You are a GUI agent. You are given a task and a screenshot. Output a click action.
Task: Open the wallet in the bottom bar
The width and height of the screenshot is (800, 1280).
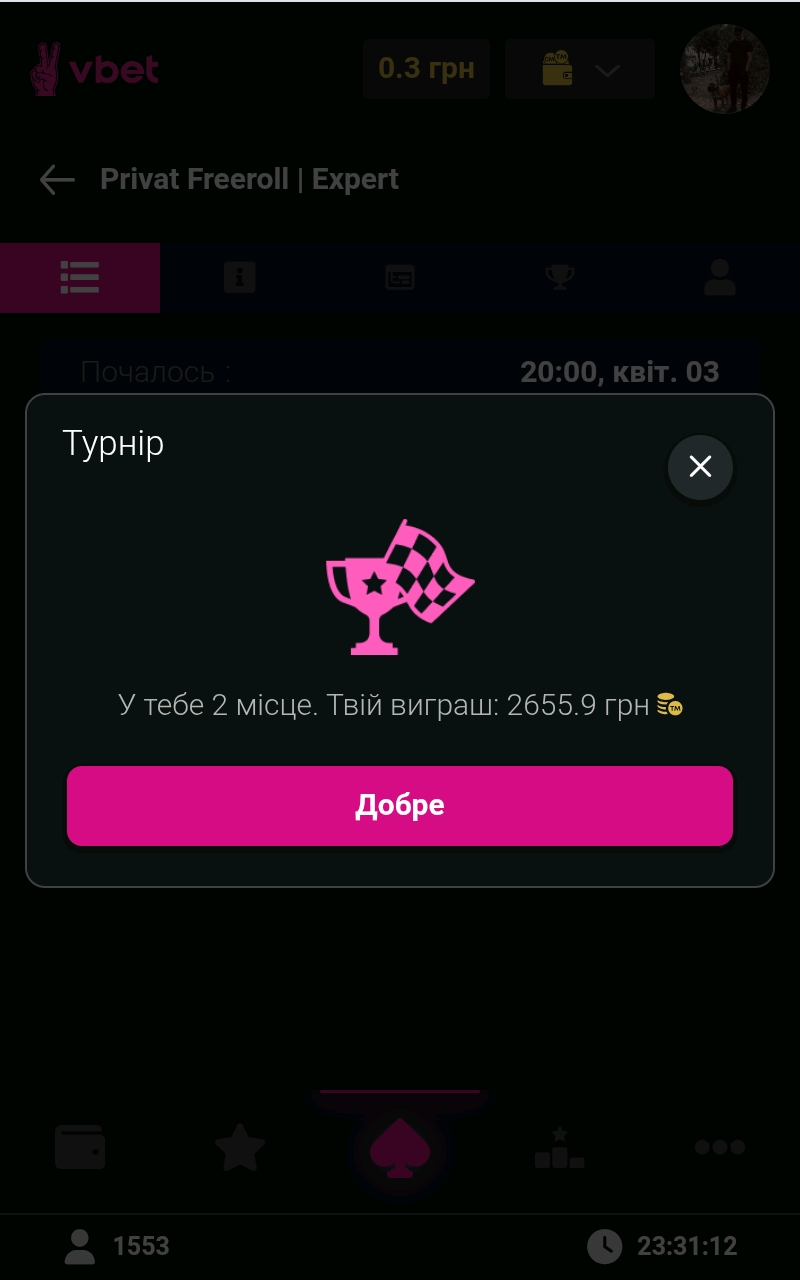coord(80,1147)
